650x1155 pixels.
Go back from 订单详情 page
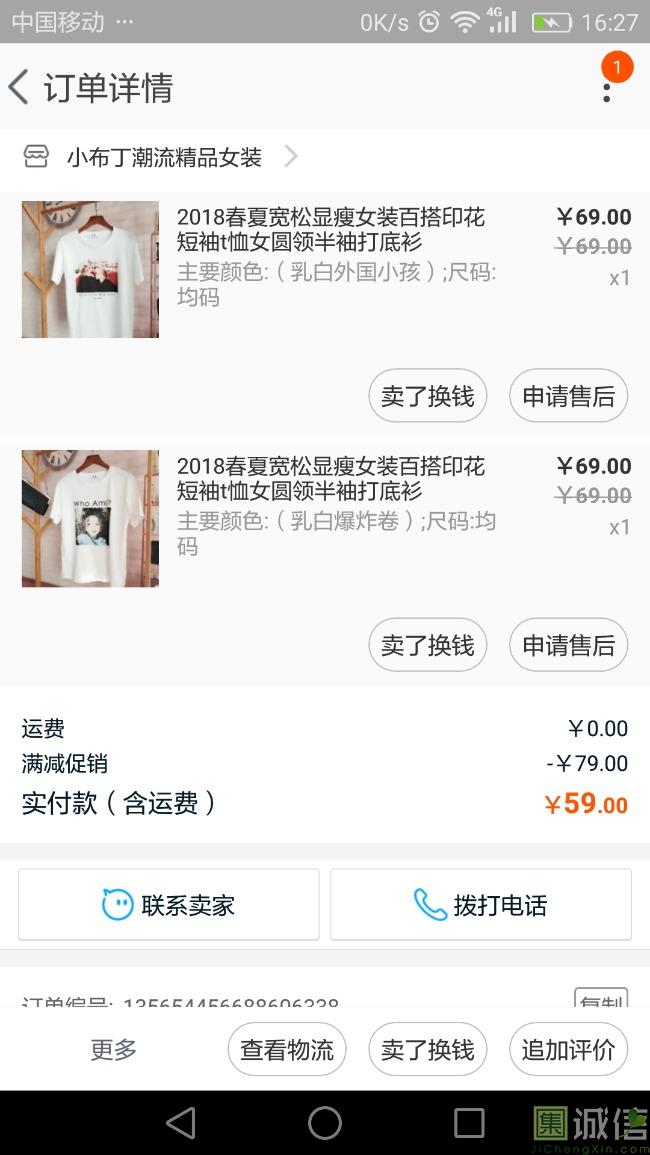tap(20, 88)
